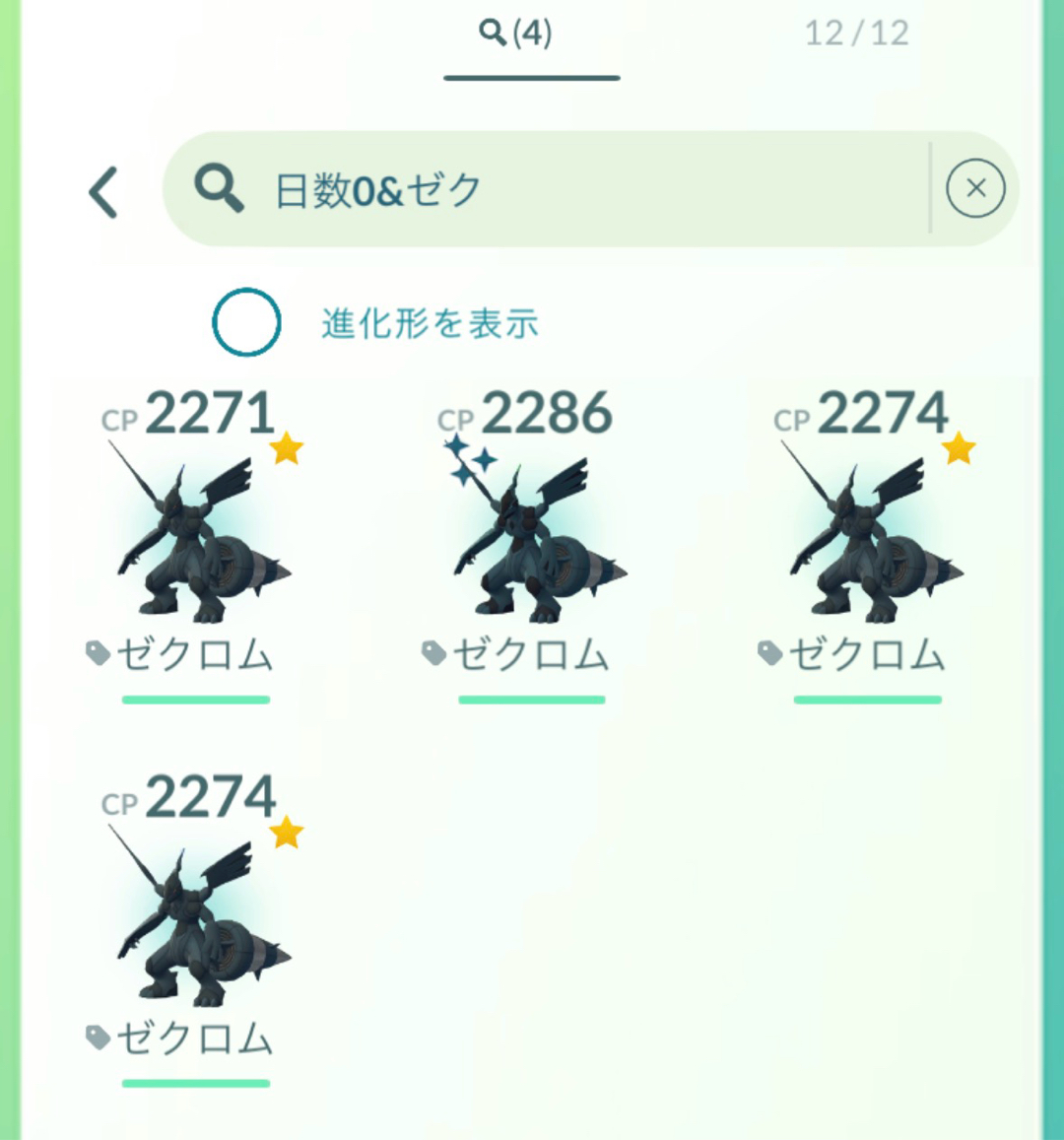
Task: Switch to the 12/12 tab
Action: click(856, 34)
